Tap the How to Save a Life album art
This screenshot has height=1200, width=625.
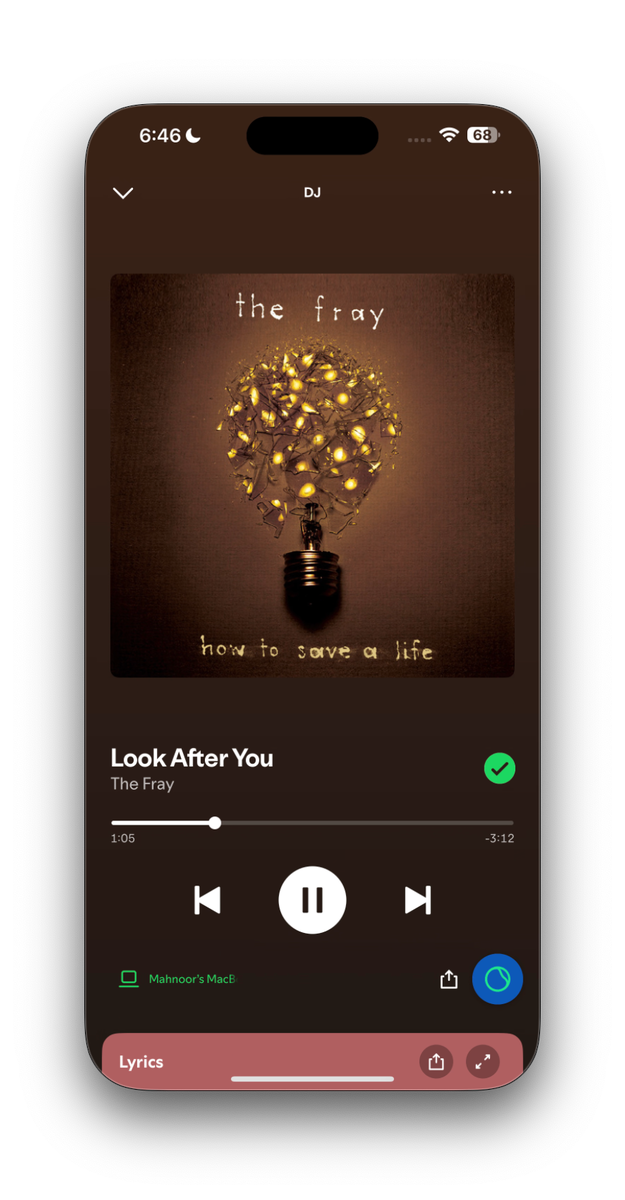(312, 476)
